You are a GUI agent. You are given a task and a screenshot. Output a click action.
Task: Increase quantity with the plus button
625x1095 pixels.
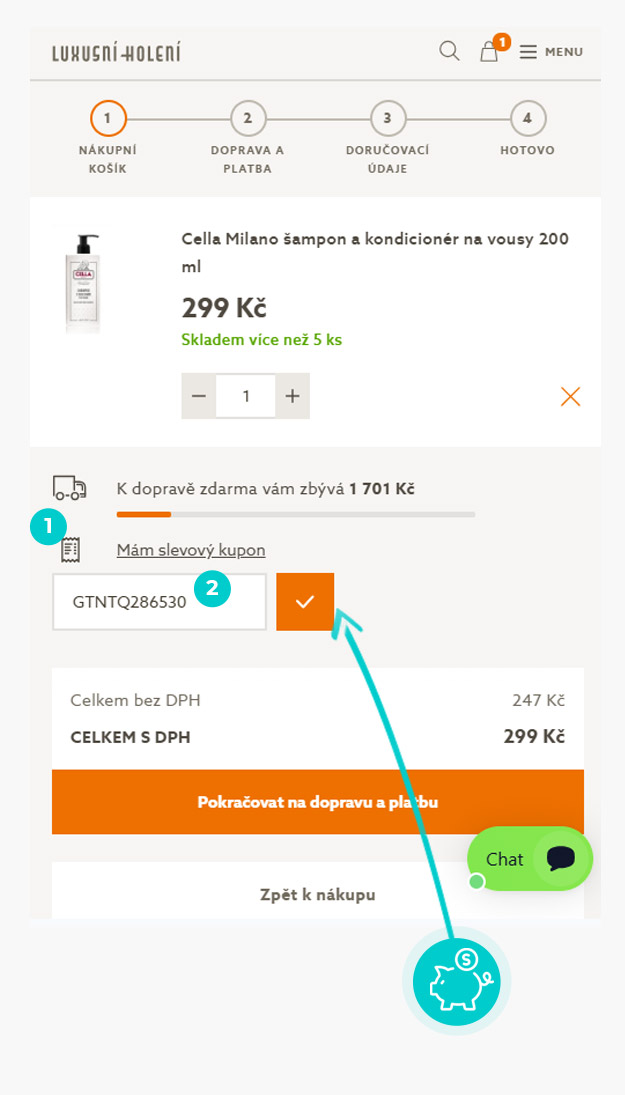(x=292, y=396)
